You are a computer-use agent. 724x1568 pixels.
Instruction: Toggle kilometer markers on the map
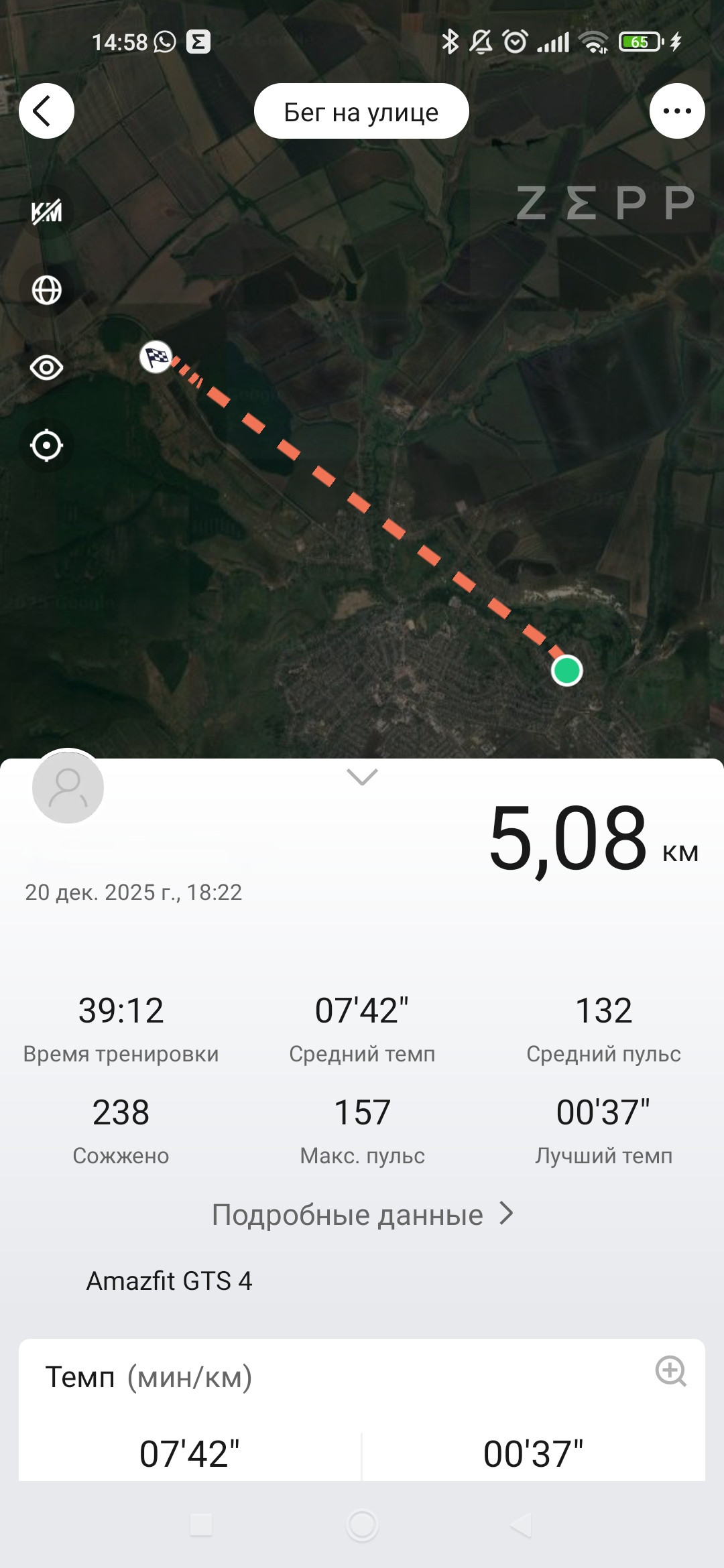(x=46, y=212)
